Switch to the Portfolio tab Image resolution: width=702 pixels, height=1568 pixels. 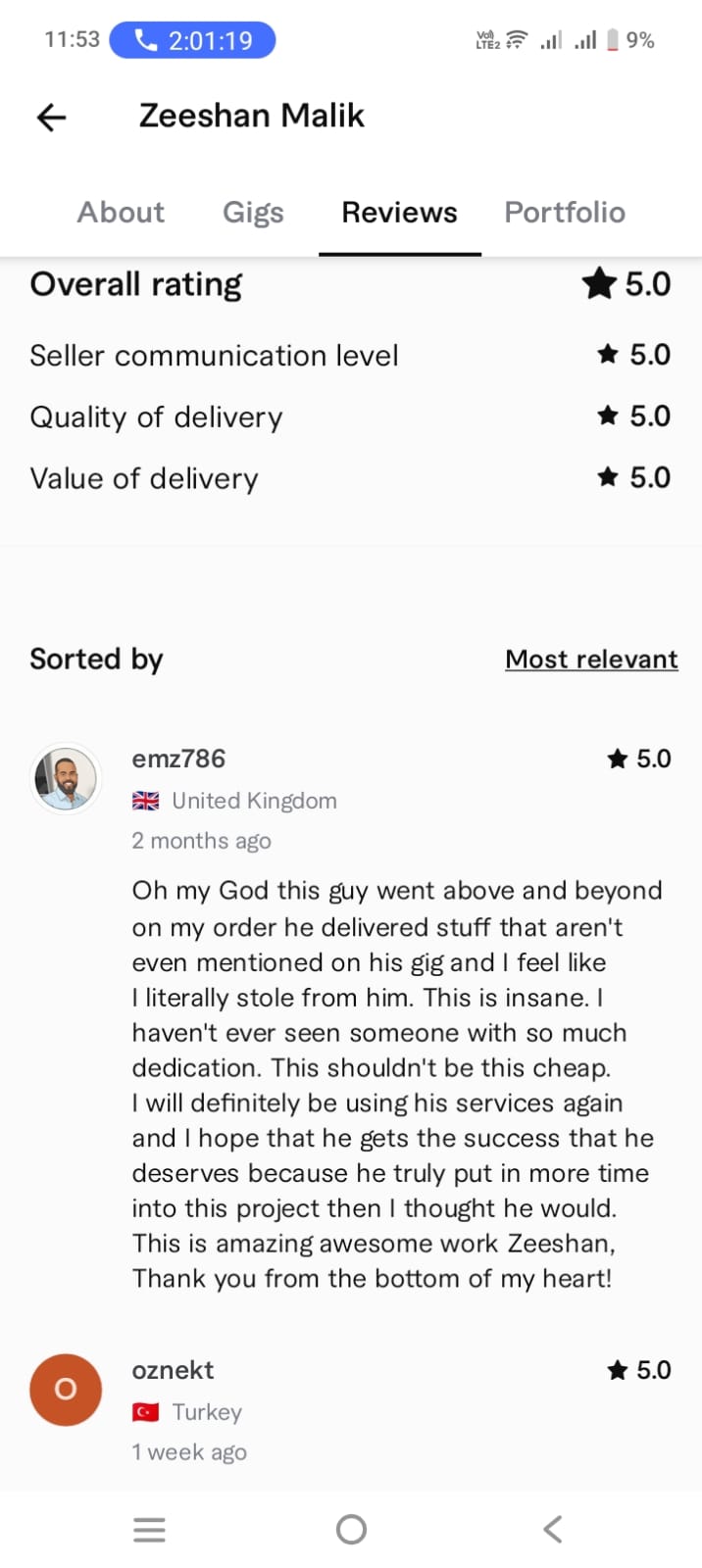[565, 213]
